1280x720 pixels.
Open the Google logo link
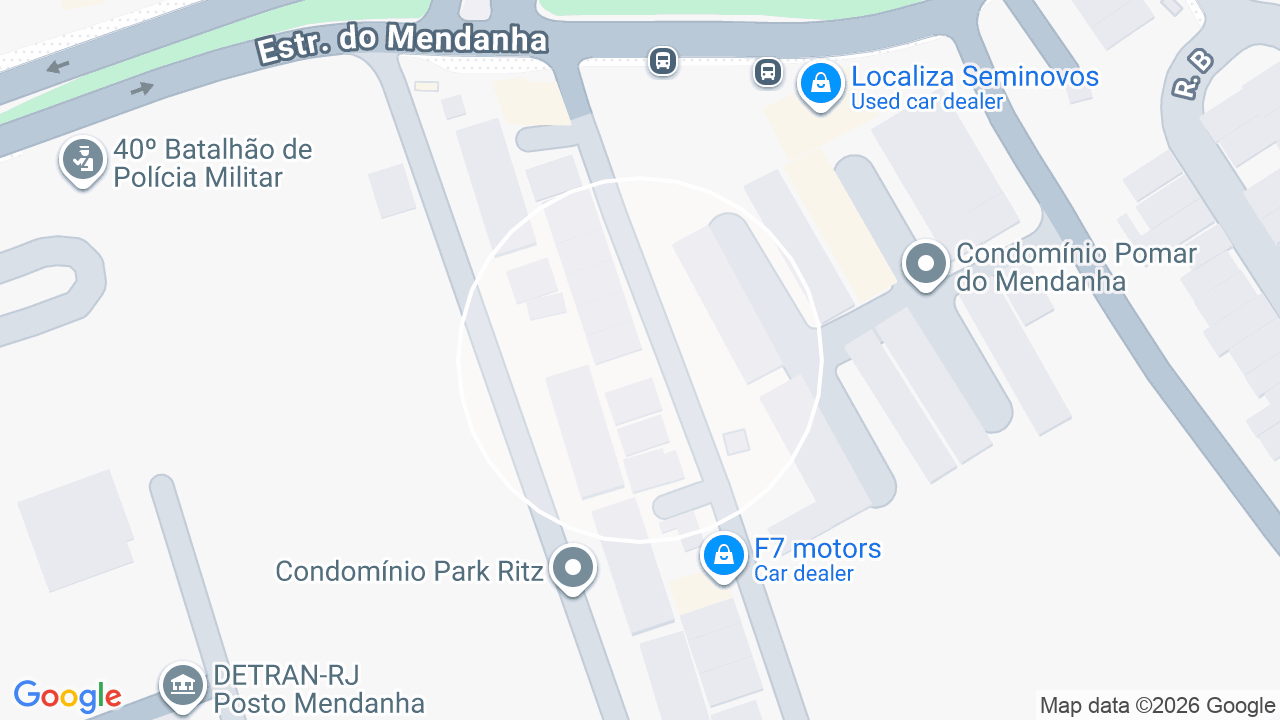pyautogui.click(x=67, y=696)
